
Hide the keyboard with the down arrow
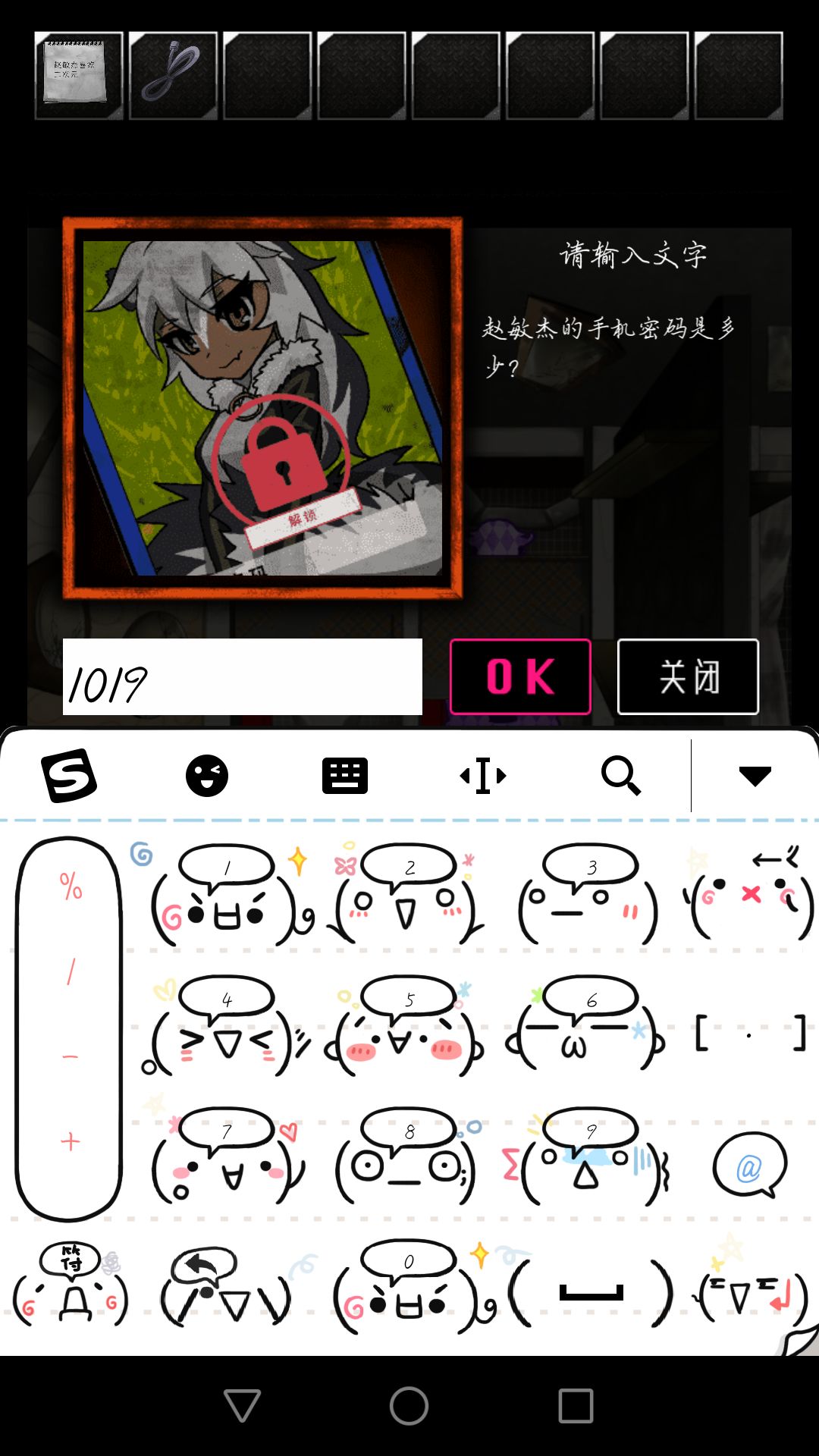point(755,775)
